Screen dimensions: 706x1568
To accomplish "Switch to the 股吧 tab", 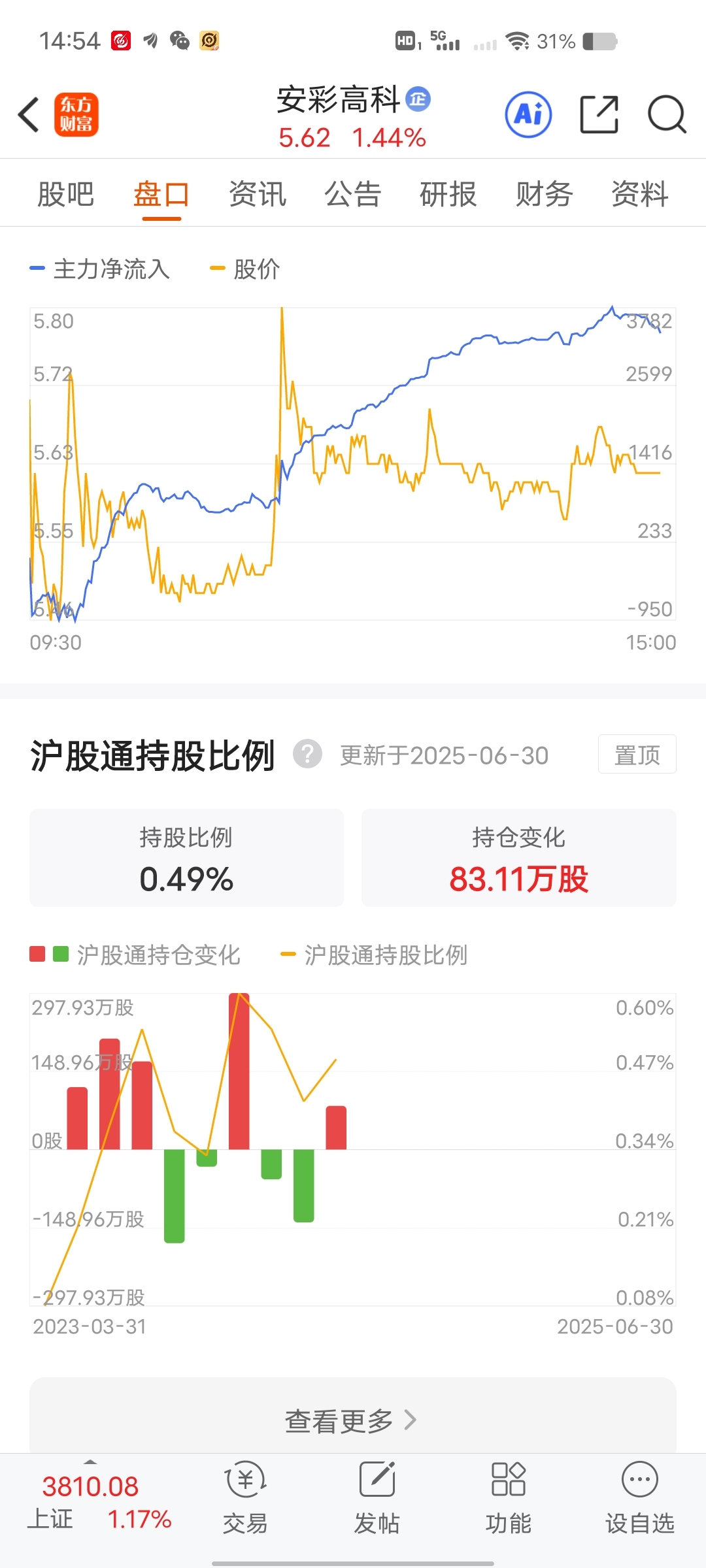I will coord(66,194).
